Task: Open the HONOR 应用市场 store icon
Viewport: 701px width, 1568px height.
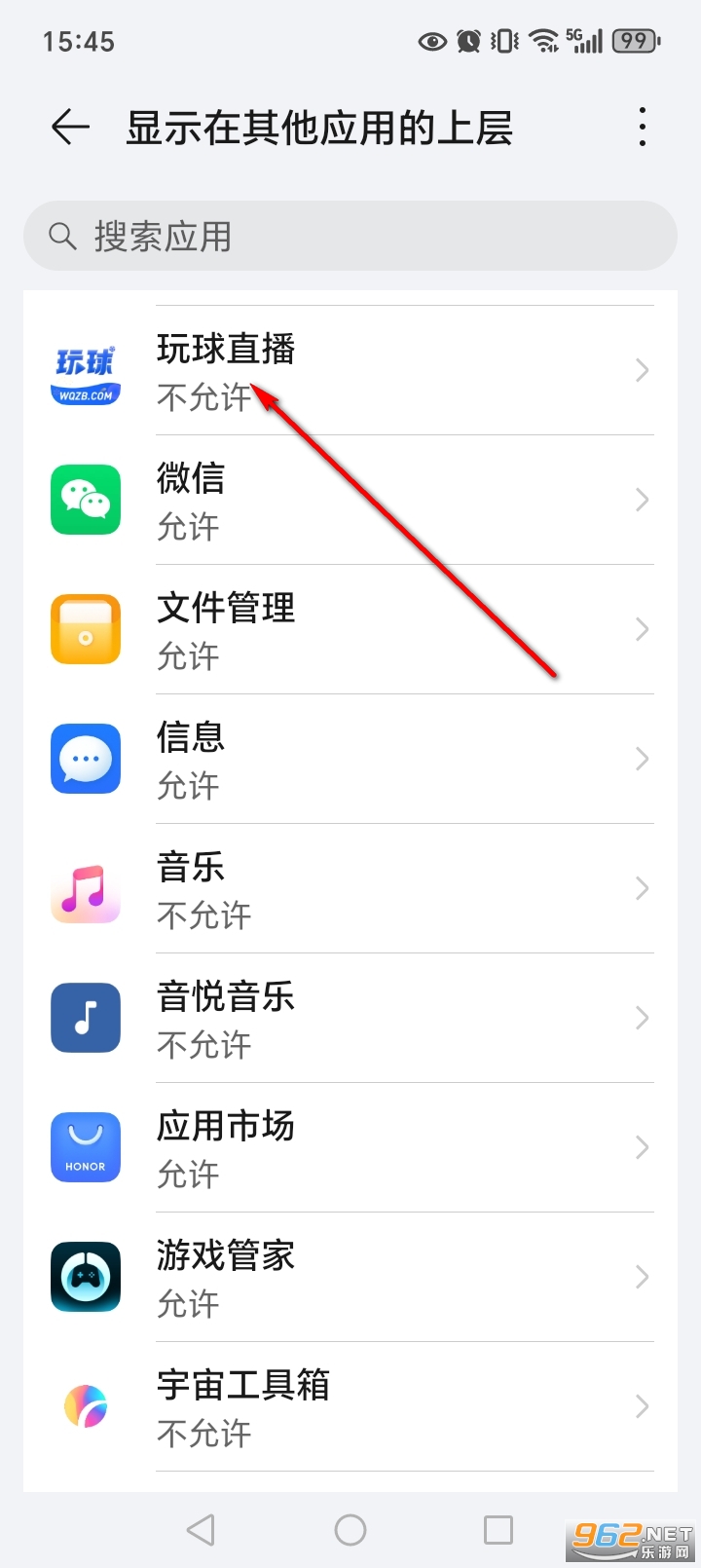Action: 85,1147
